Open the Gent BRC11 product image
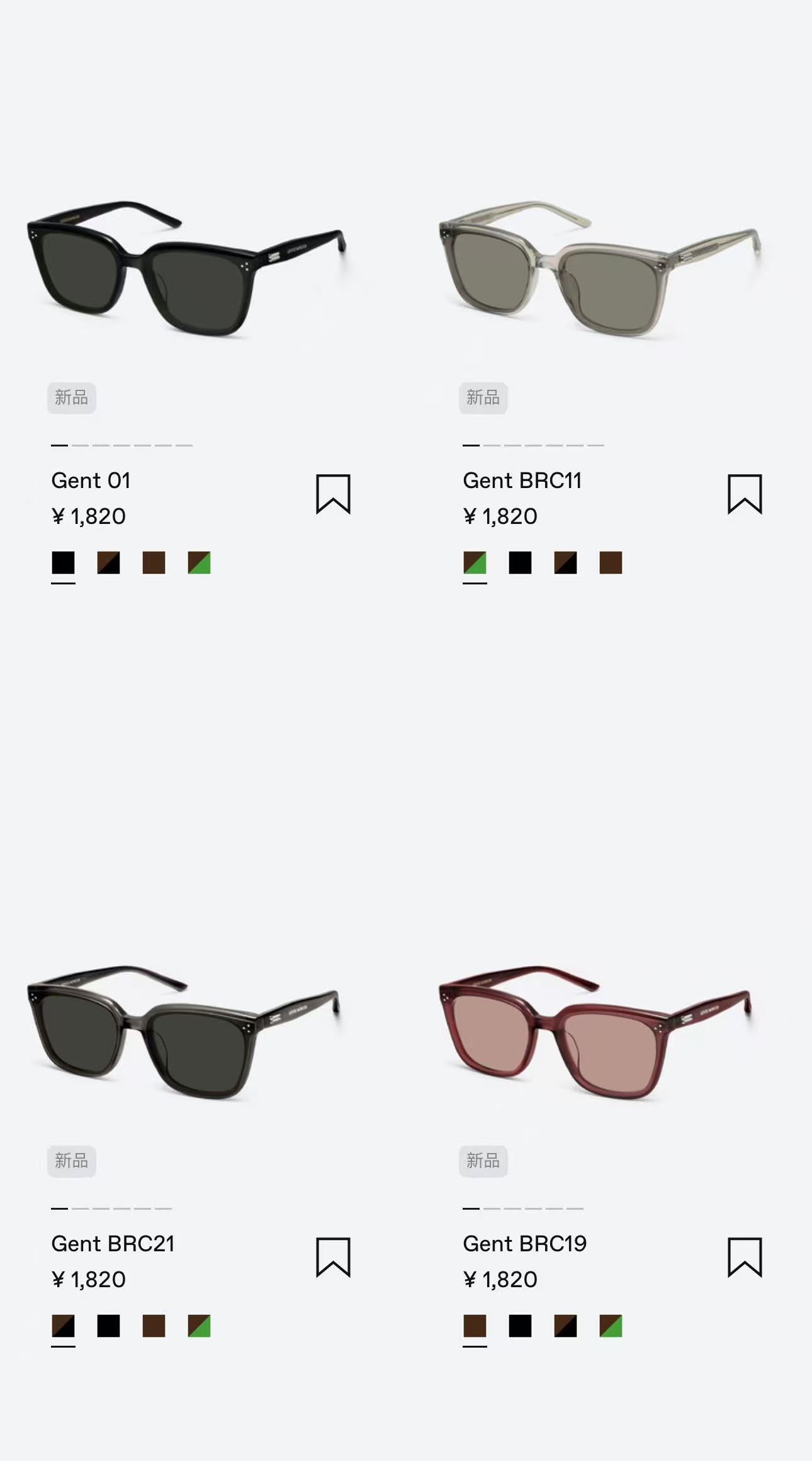 pyautogui.click(x=600, y=269)
